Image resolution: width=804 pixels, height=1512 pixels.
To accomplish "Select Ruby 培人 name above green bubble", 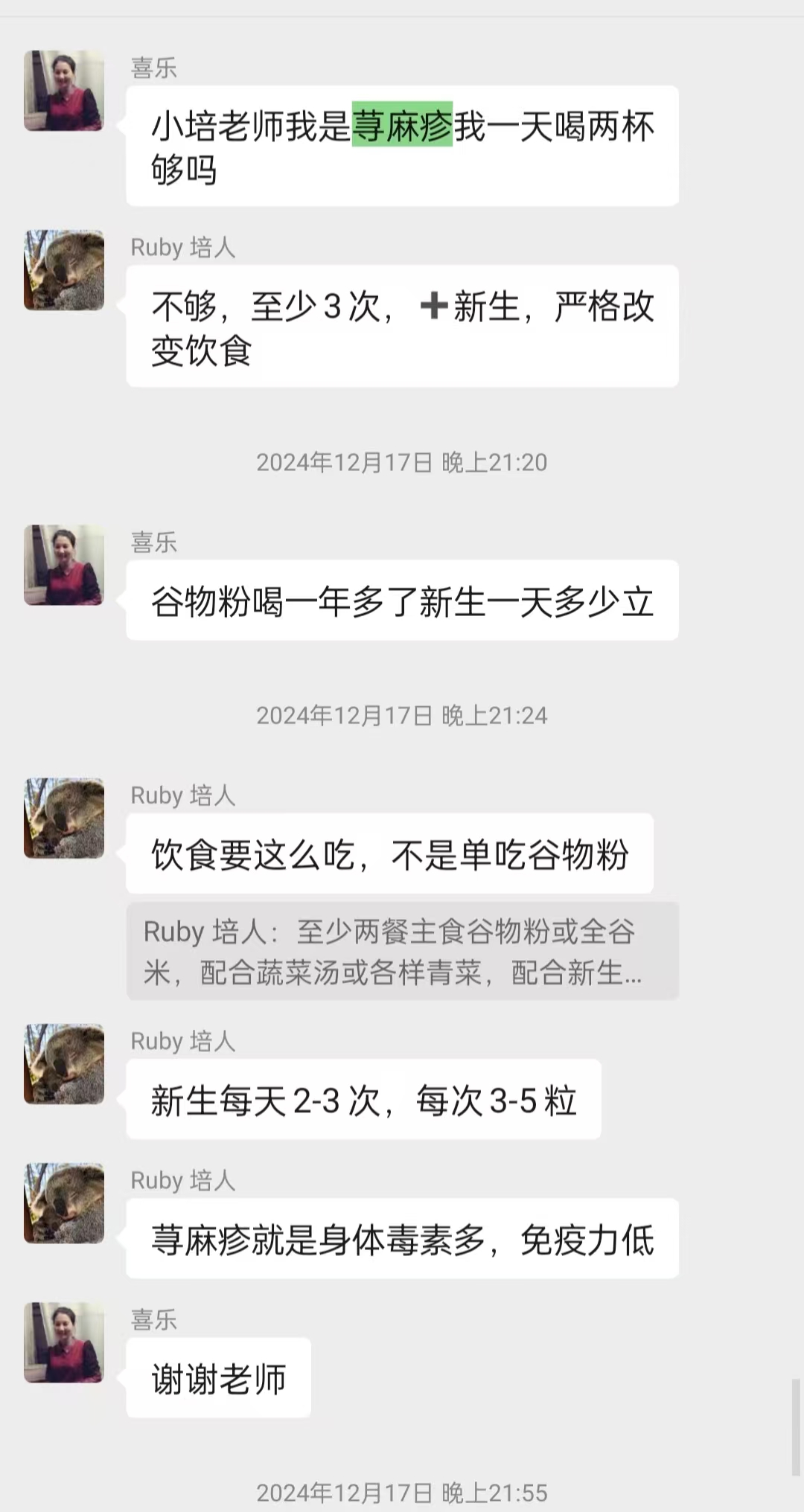I will click(181, 248).
